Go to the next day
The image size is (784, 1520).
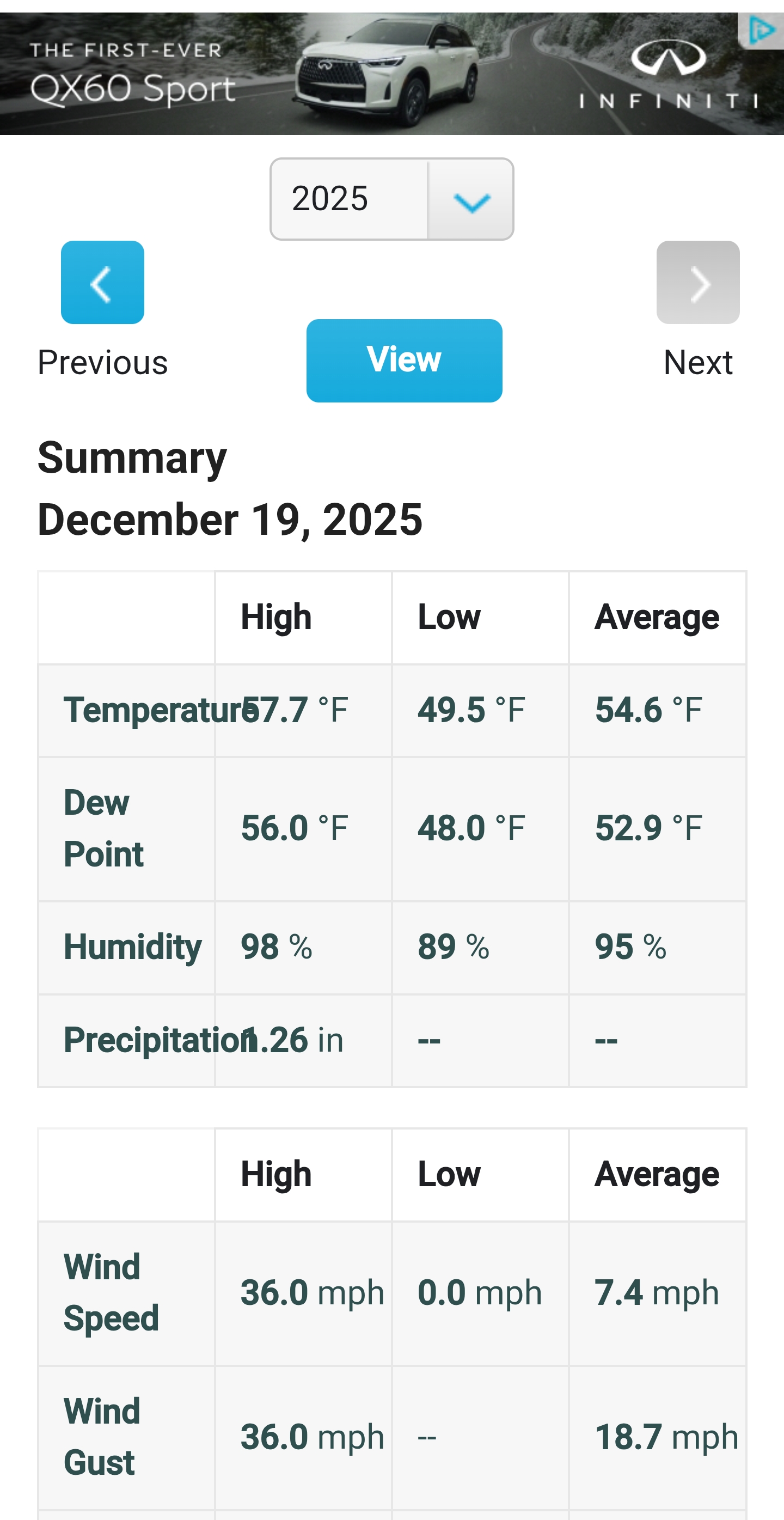pyautogui.click(x=697, y=283)
